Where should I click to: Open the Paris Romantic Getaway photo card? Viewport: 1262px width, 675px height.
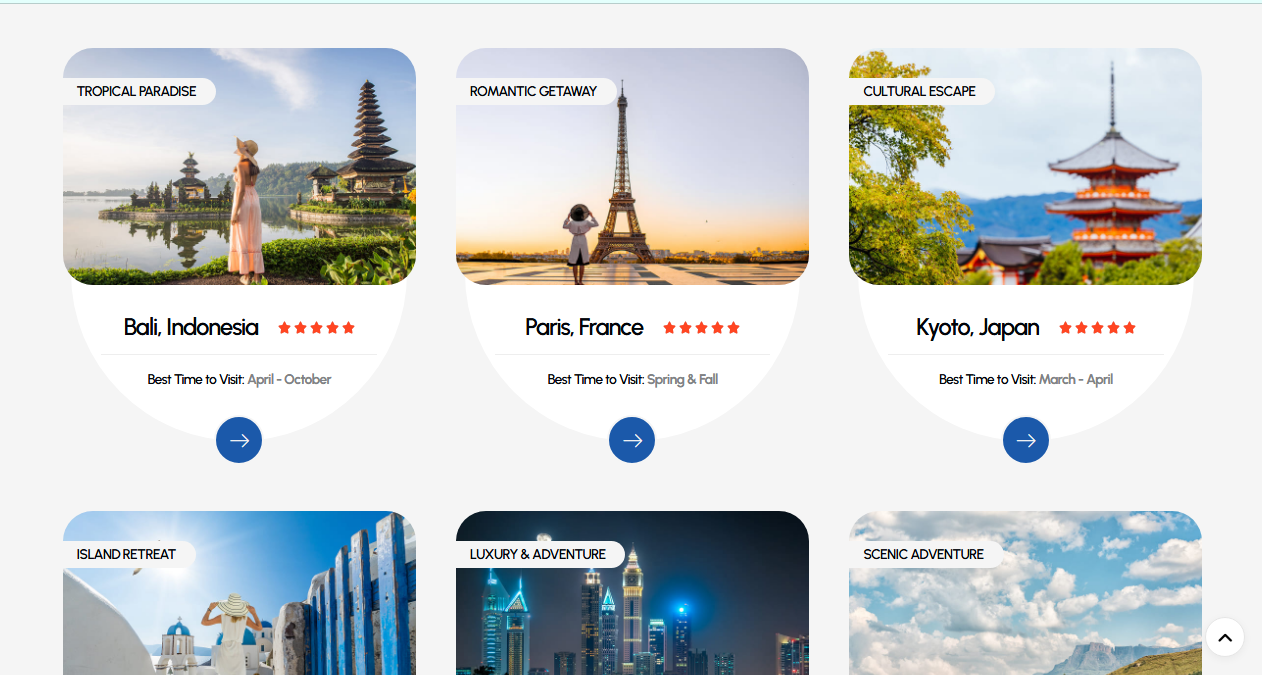coord(632,180)
